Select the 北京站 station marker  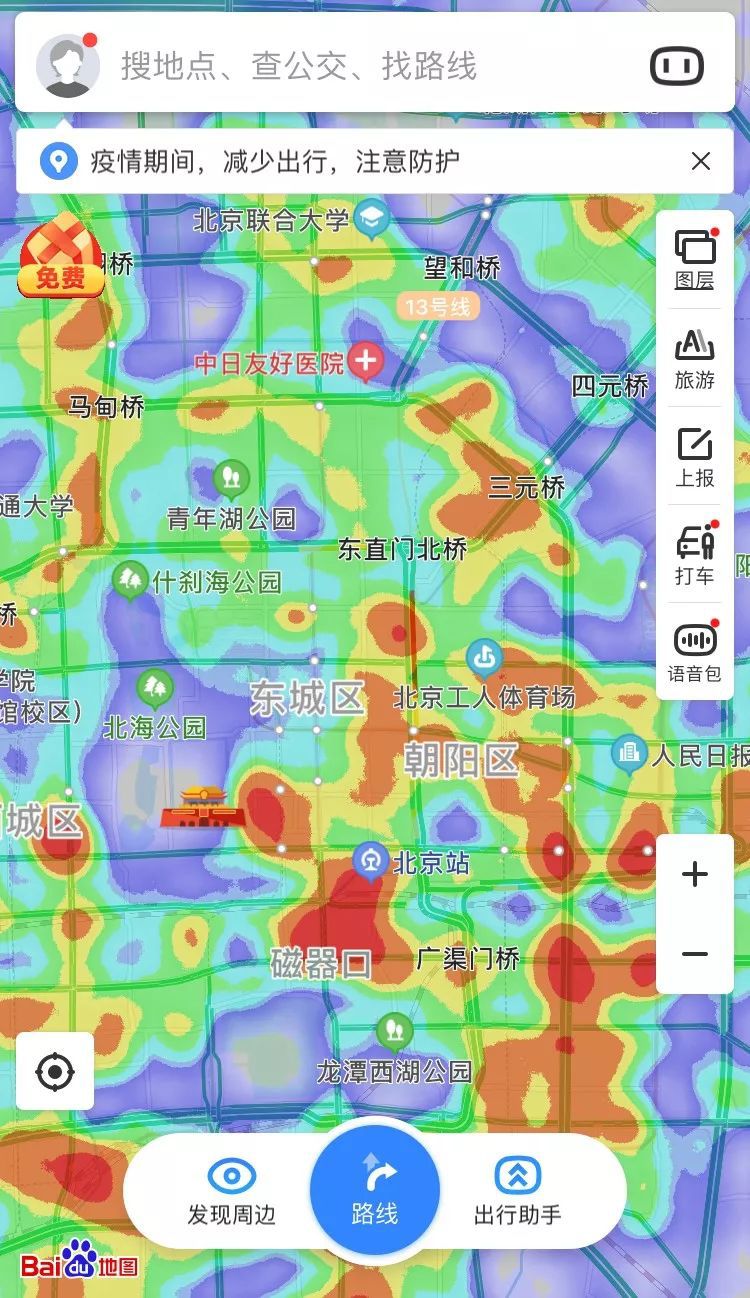tap(371, 860)
